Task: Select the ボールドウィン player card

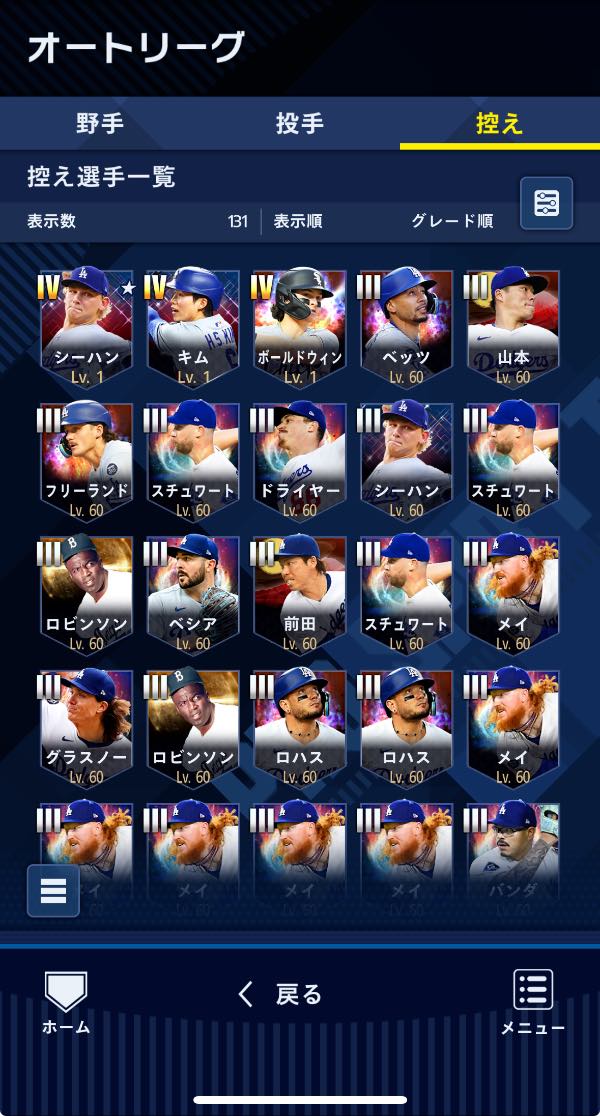Action: [x=299, y=327]
